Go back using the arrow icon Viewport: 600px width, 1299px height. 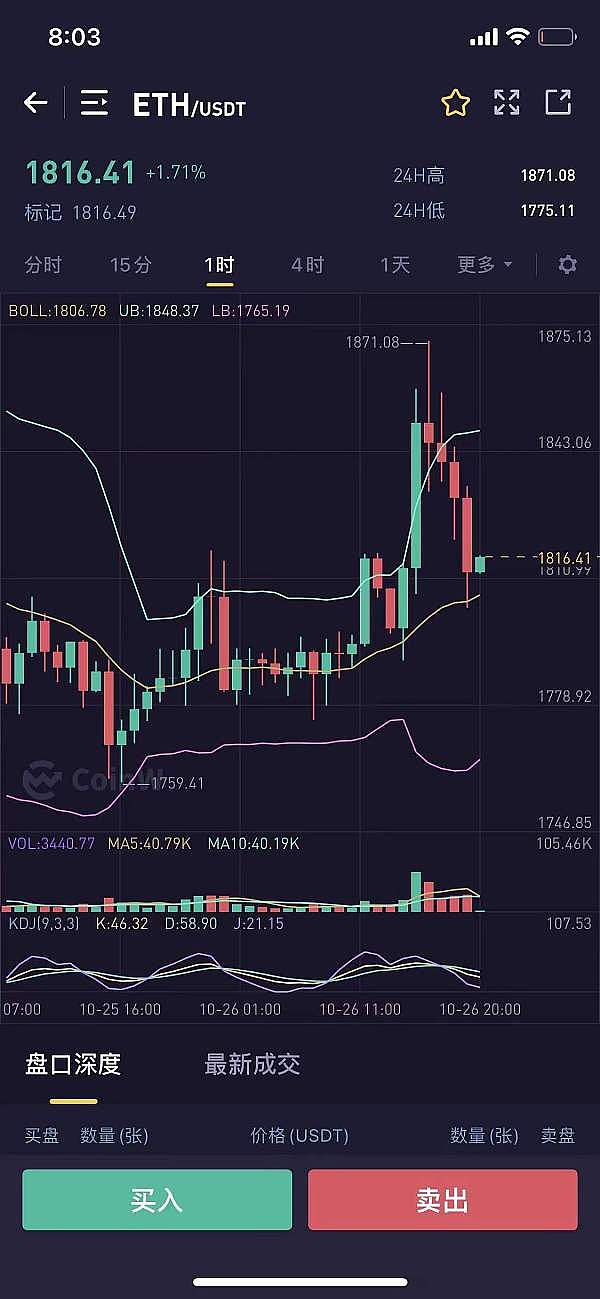pos(36,103)
